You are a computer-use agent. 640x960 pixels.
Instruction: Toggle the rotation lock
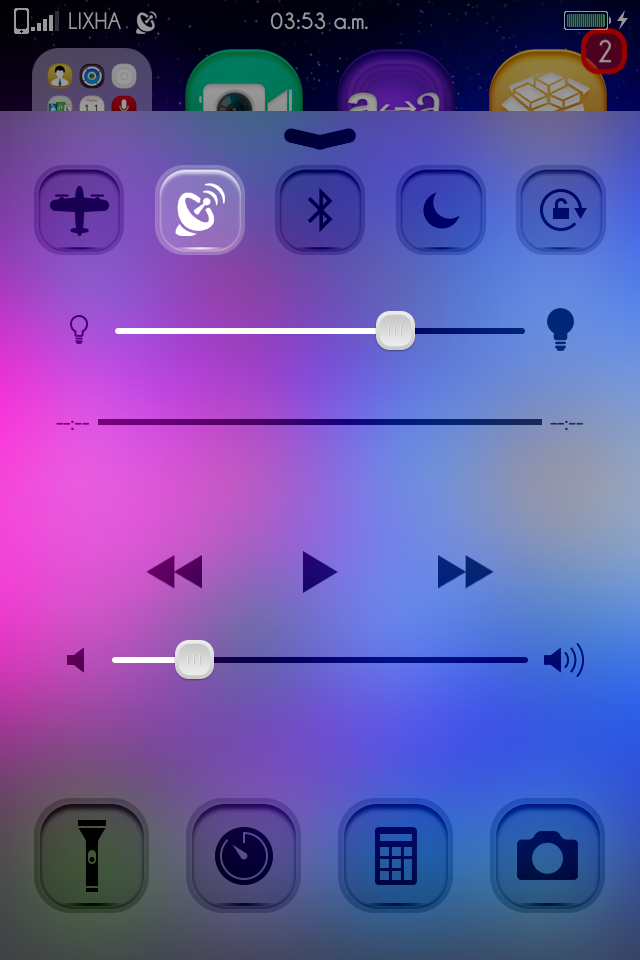coord(561,210)
